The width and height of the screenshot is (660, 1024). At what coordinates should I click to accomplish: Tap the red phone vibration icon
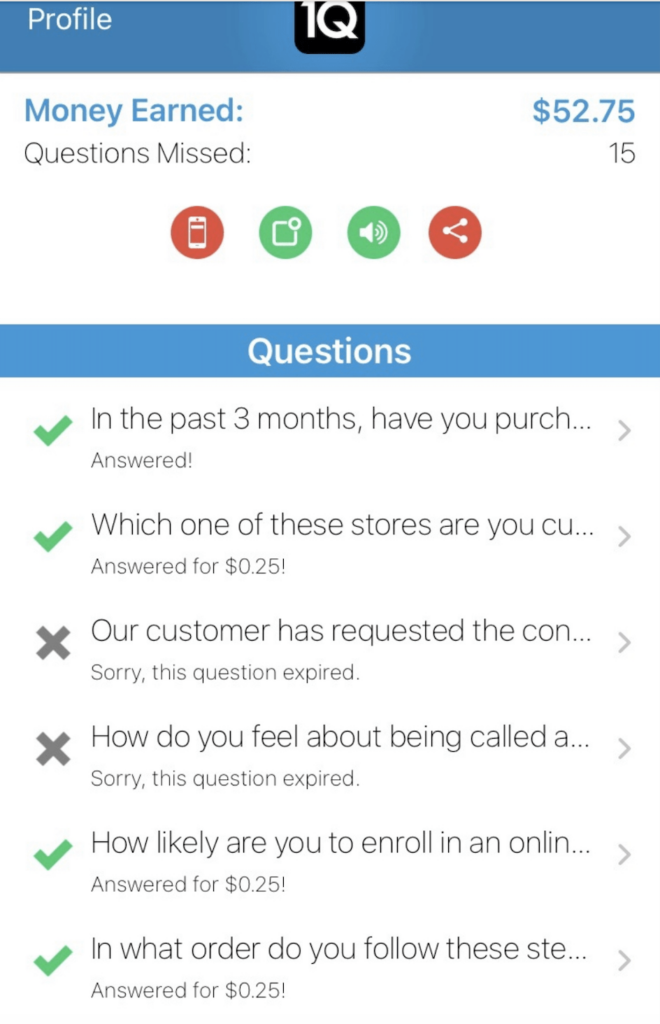tap(198, 232)
